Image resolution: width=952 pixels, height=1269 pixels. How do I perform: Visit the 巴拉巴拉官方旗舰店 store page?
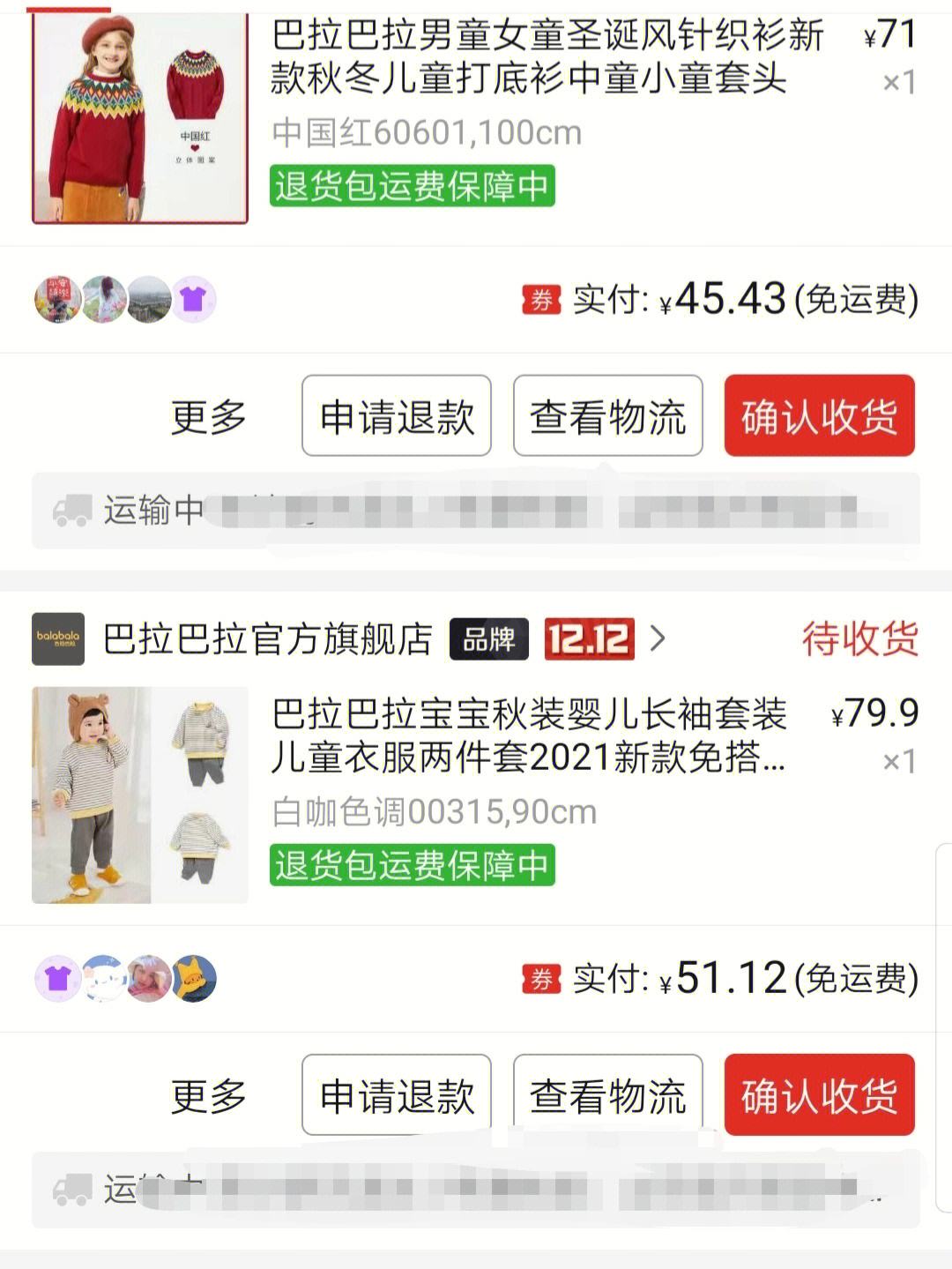(x=267, y=638)
